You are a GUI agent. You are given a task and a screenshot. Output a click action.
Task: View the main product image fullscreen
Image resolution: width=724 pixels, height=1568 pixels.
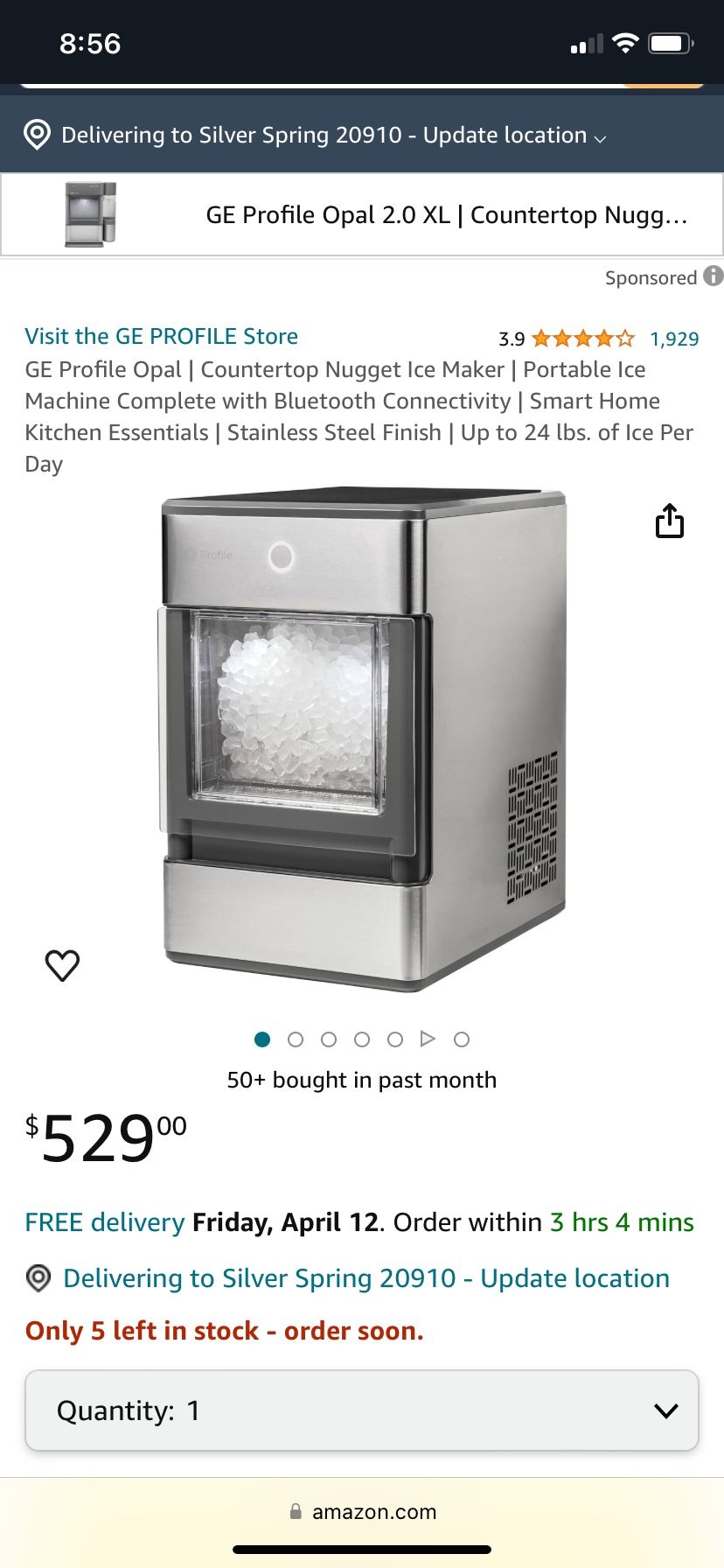coord(362,739)
